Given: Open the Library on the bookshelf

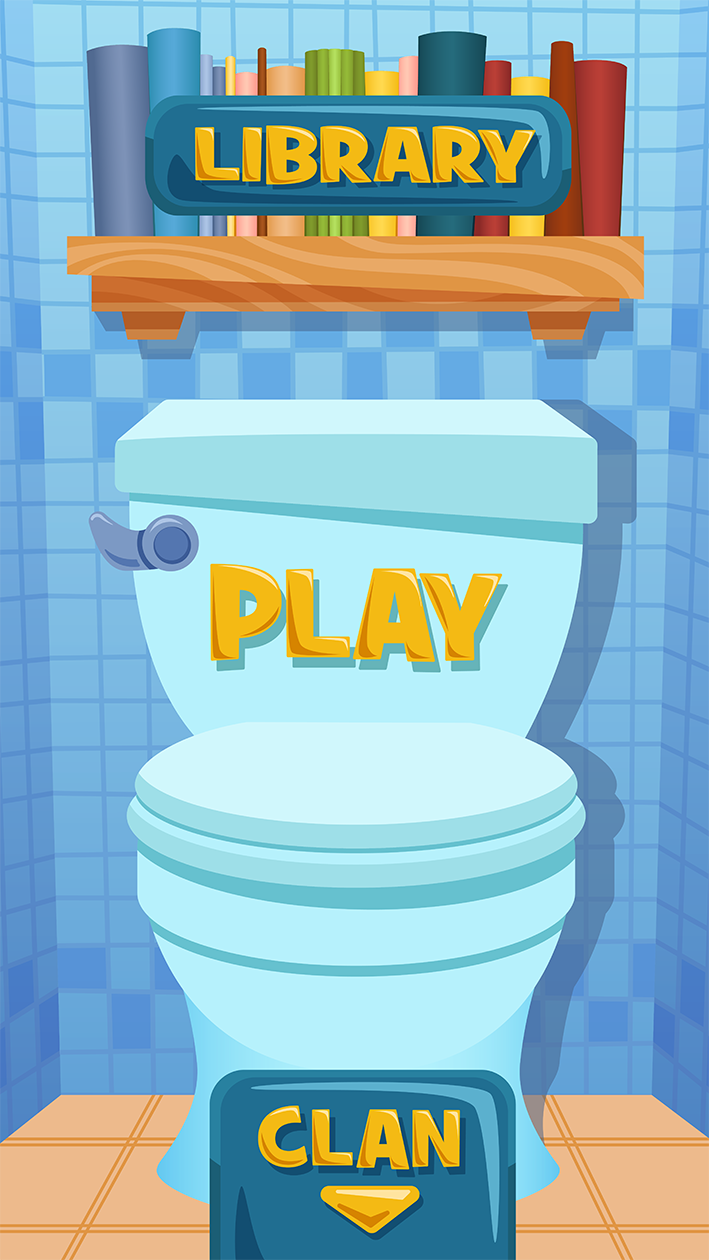Looking at the screenshot, I should (359, 156).
